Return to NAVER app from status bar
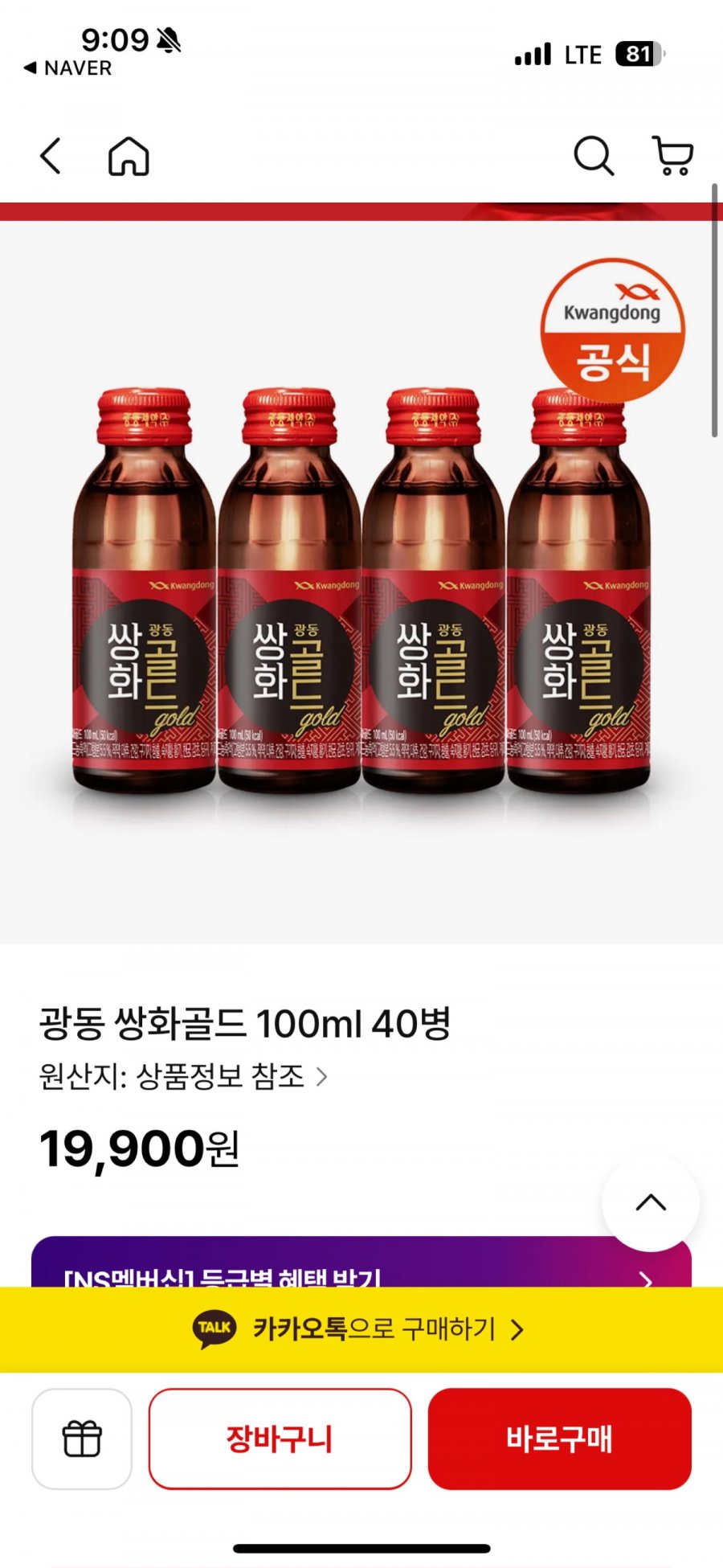723x1568 pixels. 68,68
